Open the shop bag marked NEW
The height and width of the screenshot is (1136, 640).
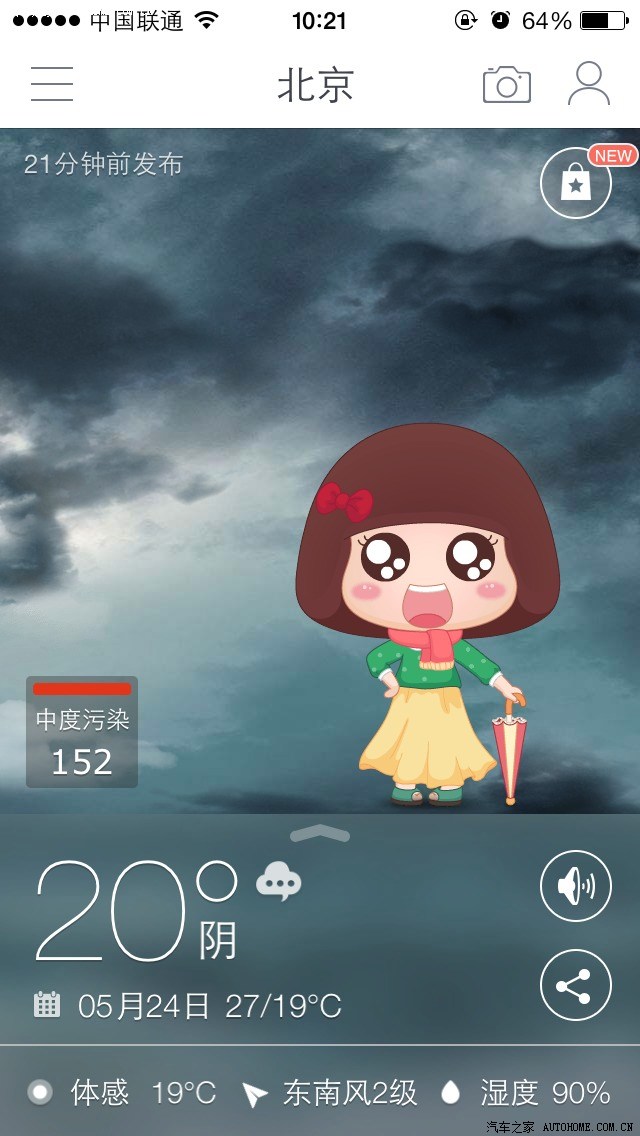576,183
